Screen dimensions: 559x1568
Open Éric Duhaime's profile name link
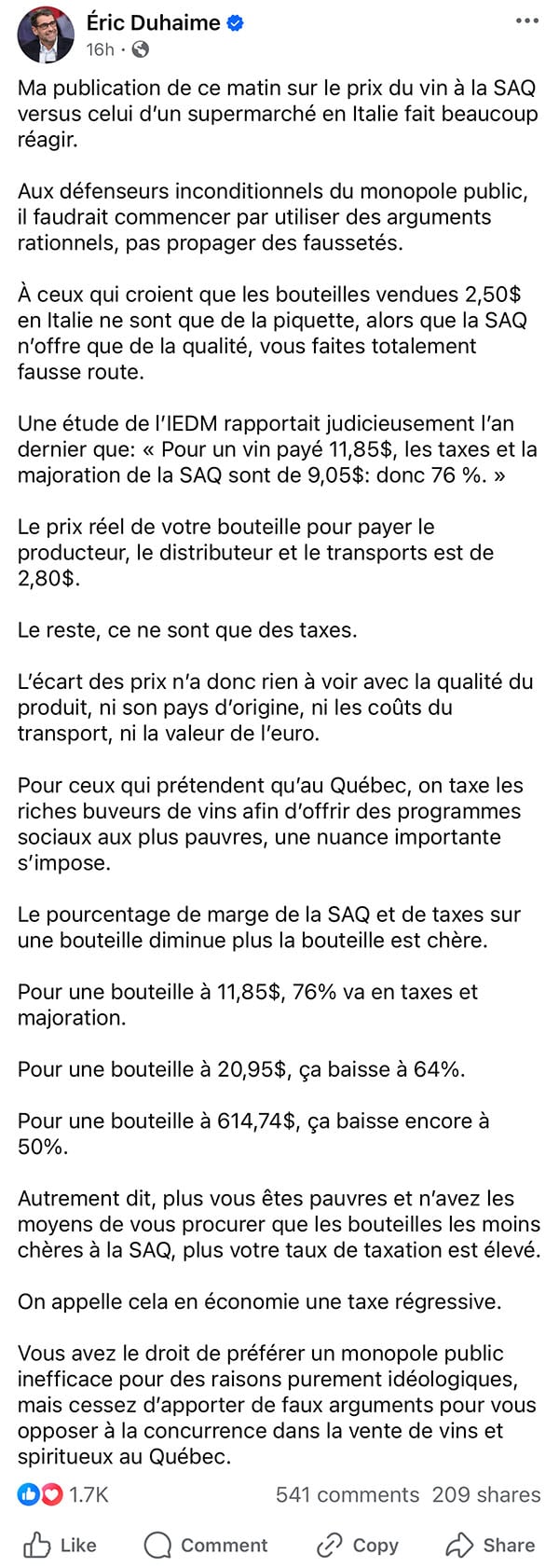[x=155, y=23]
